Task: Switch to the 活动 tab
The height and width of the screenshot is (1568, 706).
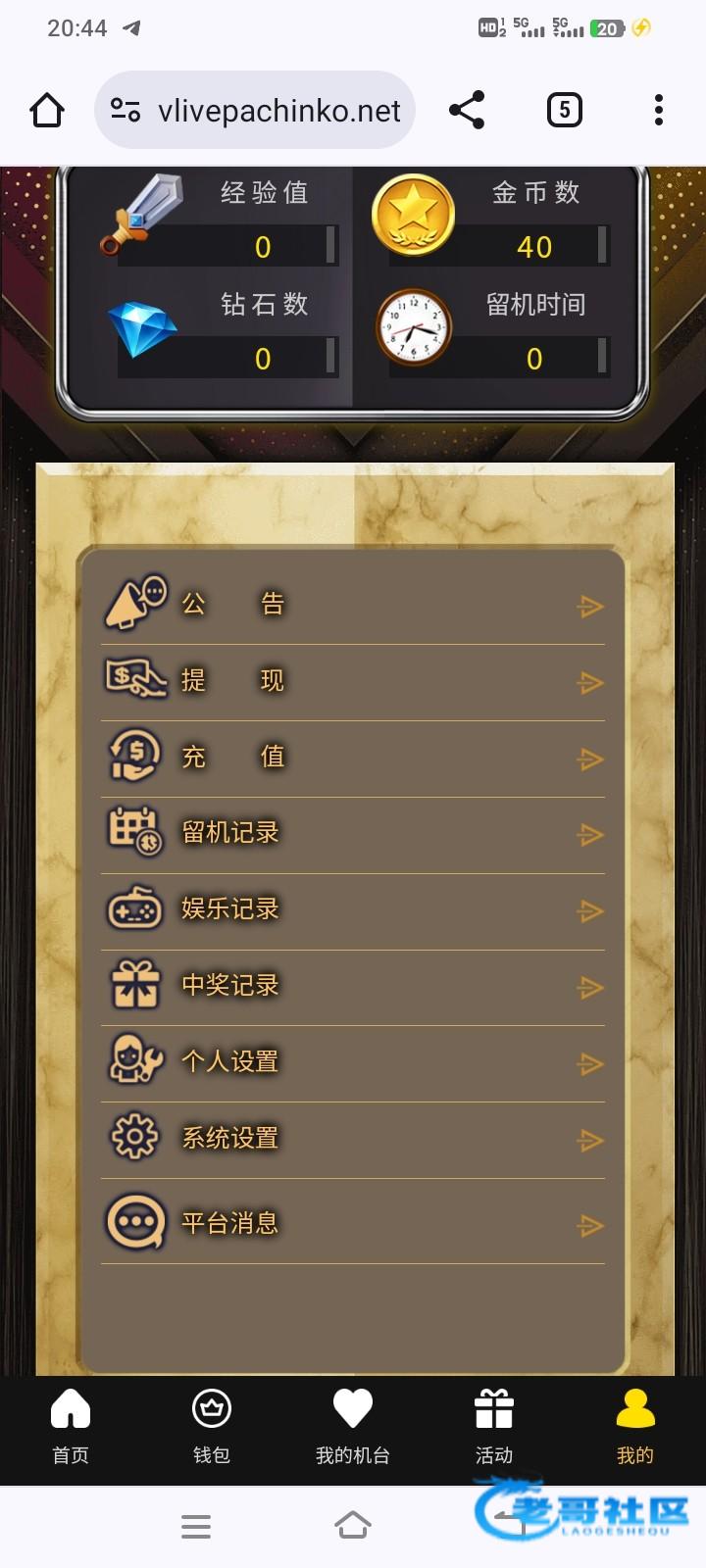Action: tap(494, 1428)
